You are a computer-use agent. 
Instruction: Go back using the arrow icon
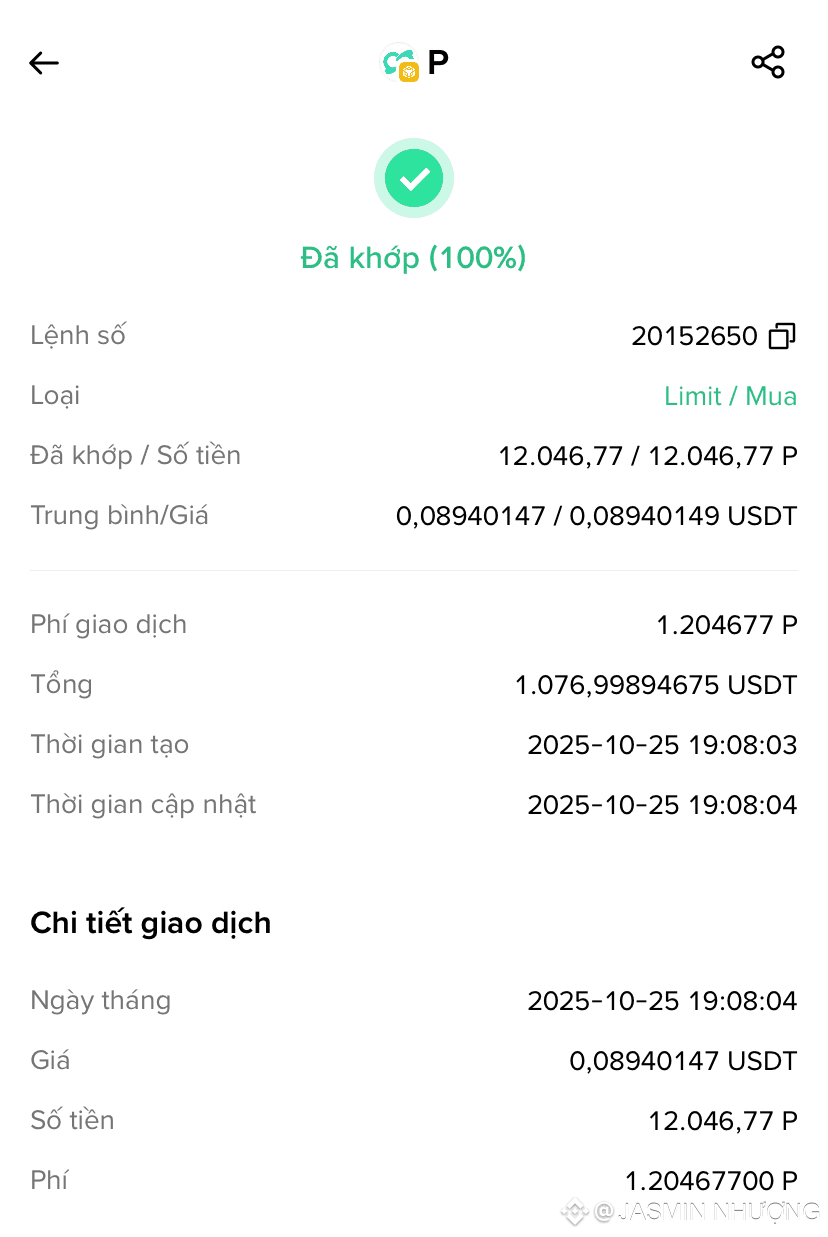[x=44, y=63]
